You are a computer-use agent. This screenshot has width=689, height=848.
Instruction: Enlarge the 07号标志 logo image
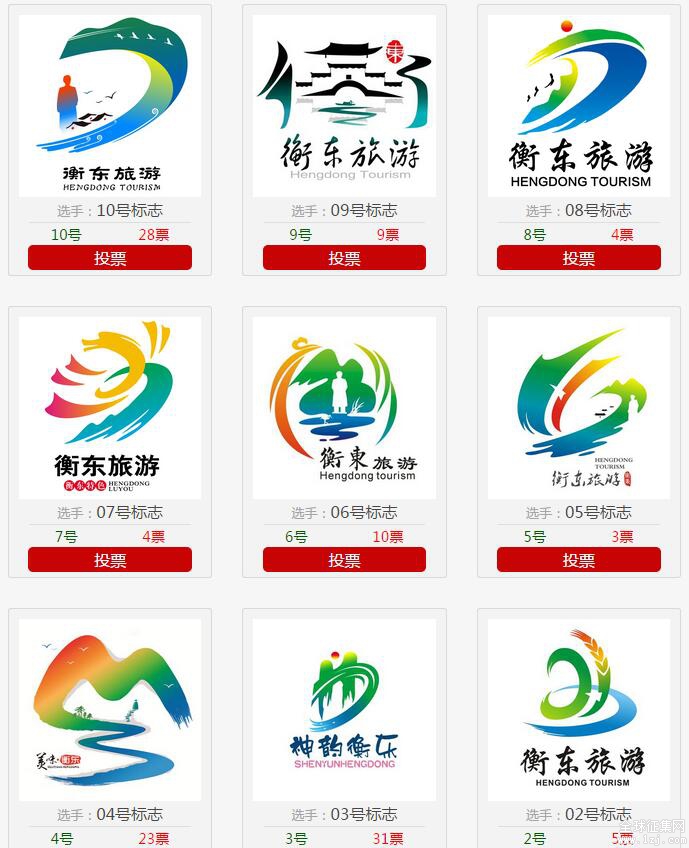(x=110, y=407)
